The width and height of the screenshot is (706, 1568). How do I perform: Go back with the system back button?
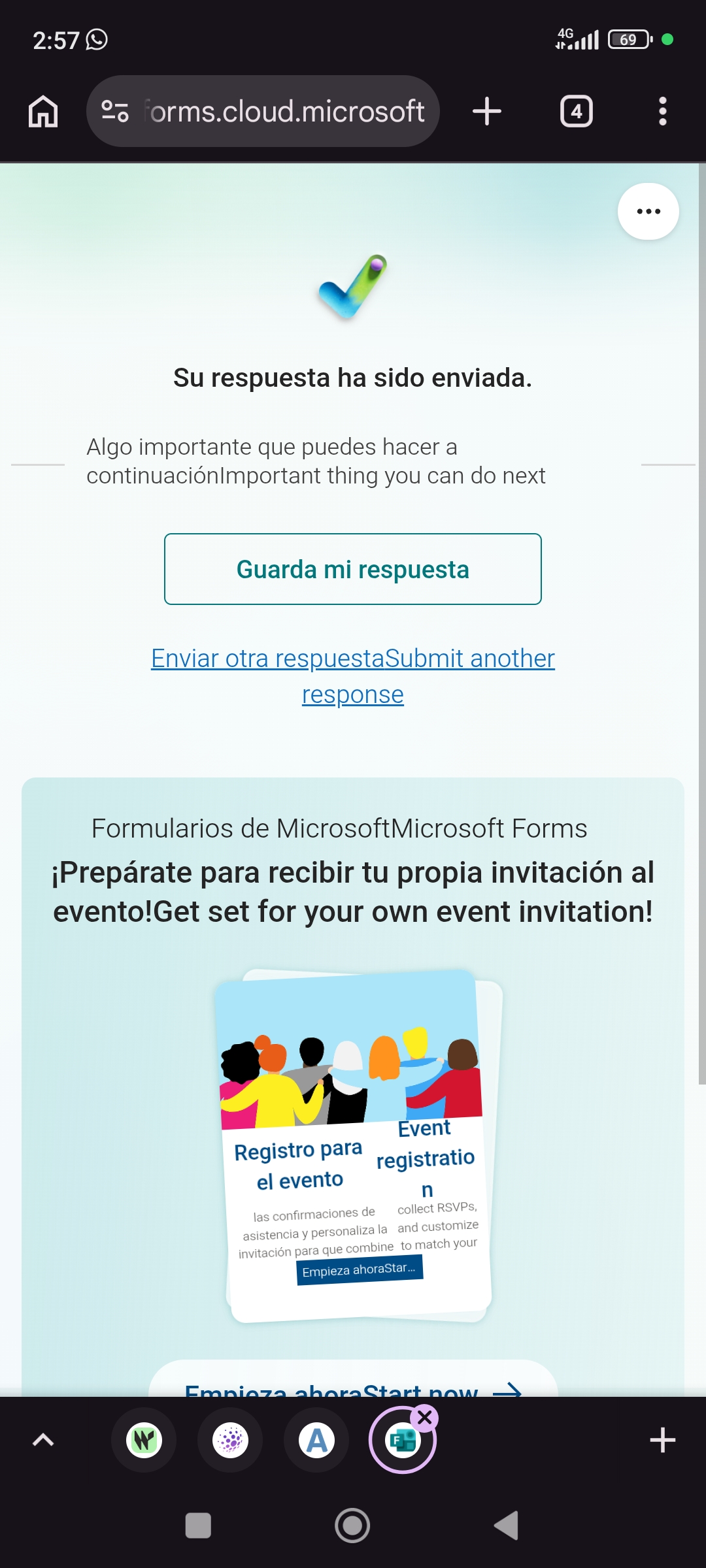(507, 1526)
